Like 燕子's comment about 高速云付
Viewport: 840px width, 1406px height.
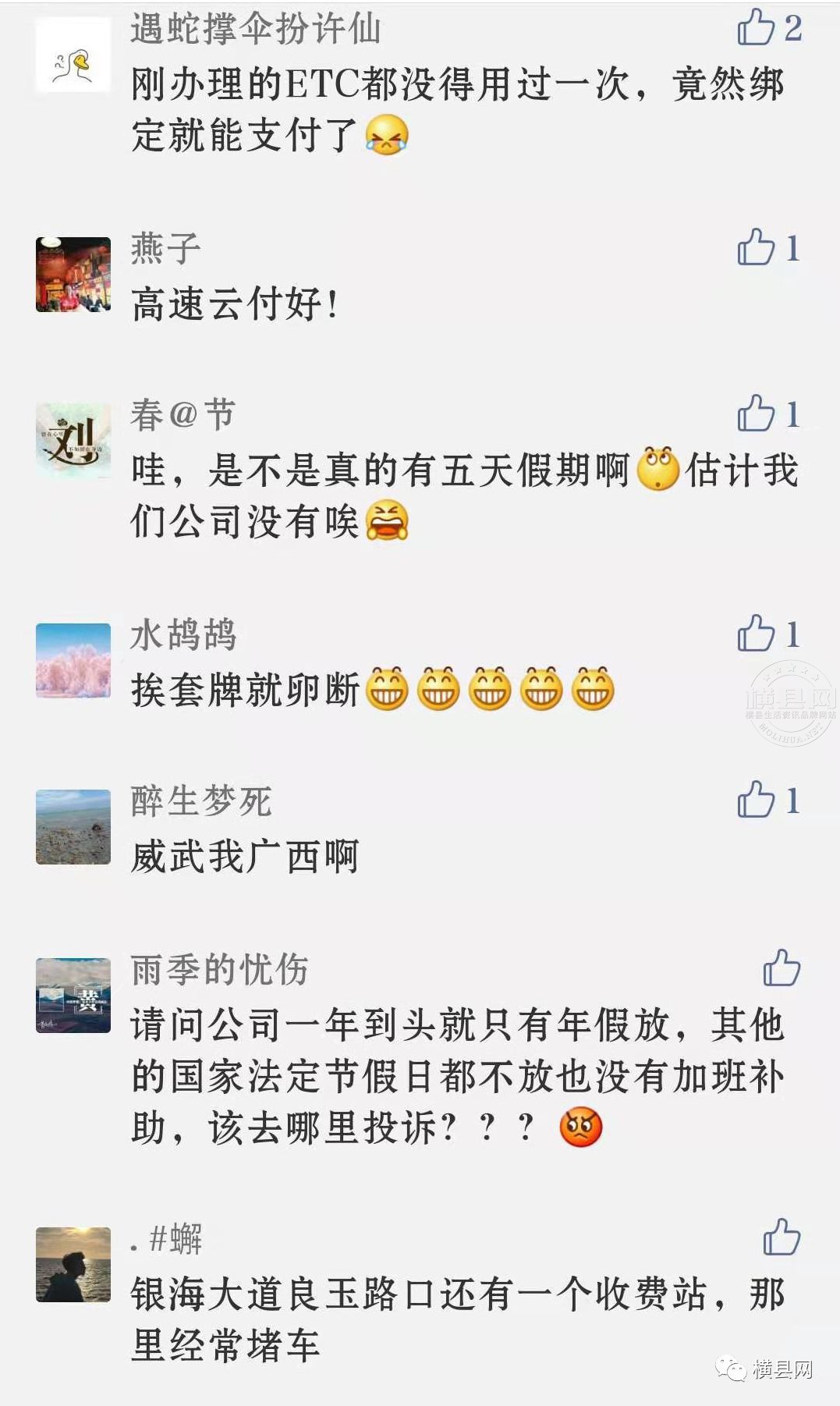point(756,247)
